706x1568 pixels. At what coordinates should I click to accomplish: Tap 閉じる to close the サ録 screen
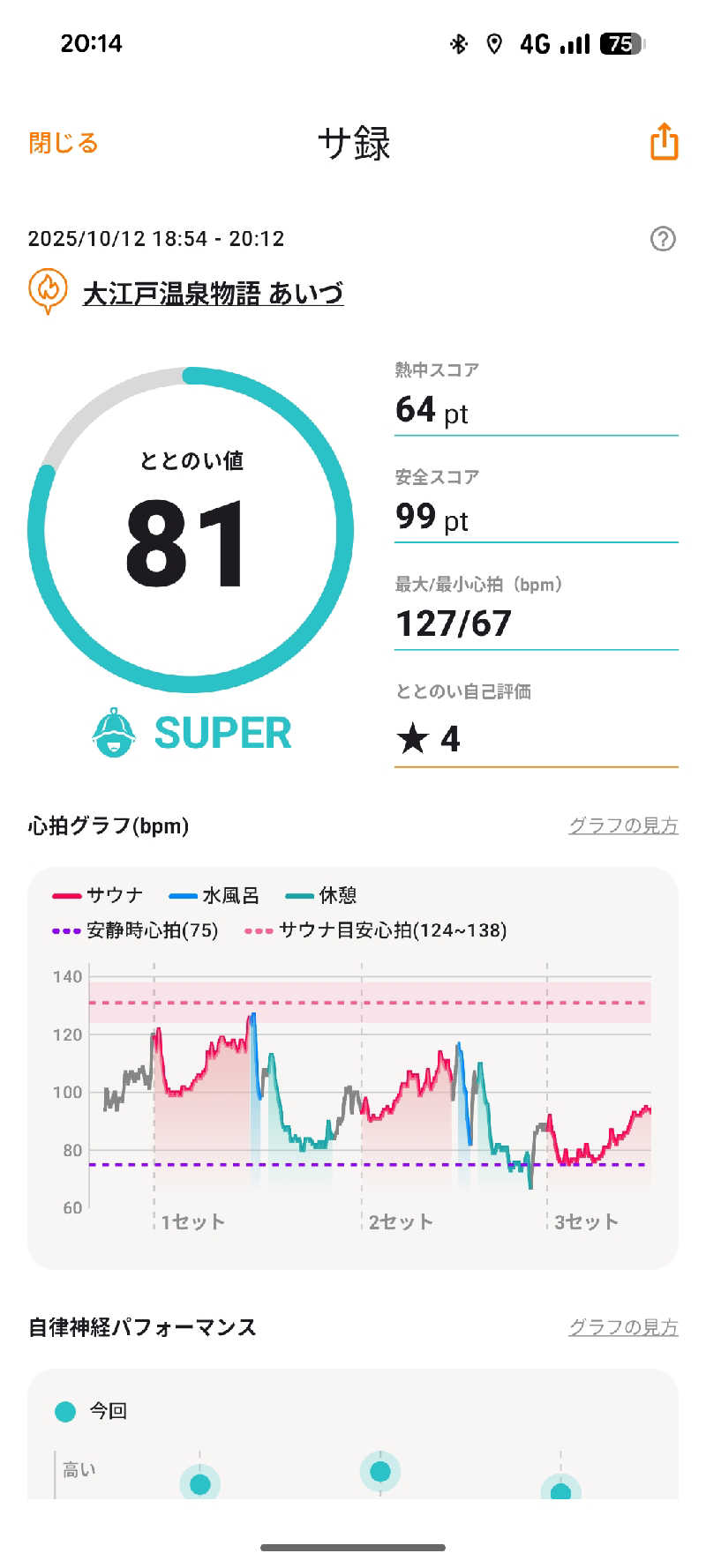[64, 143]
